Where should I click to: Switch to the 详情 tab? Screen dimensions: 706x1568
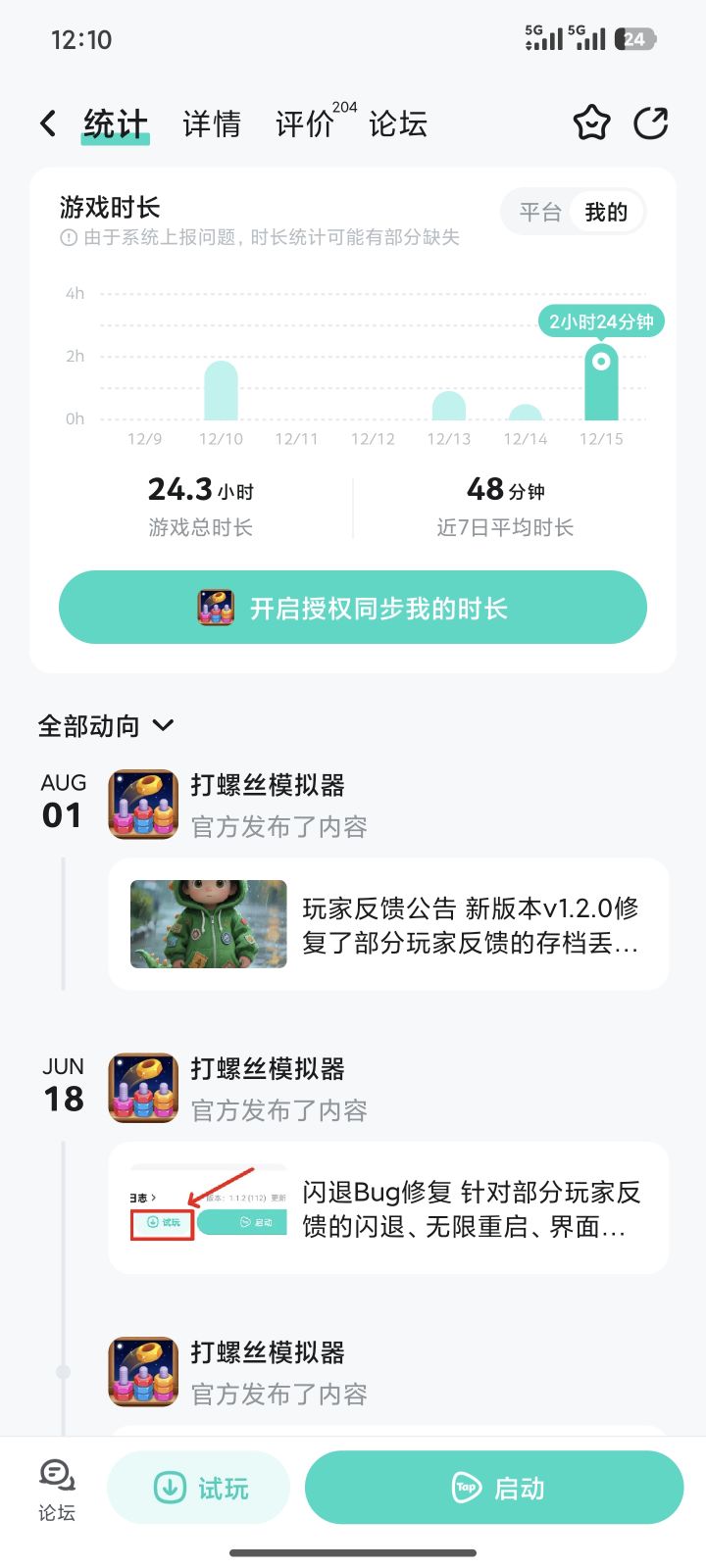click(212, 124)
